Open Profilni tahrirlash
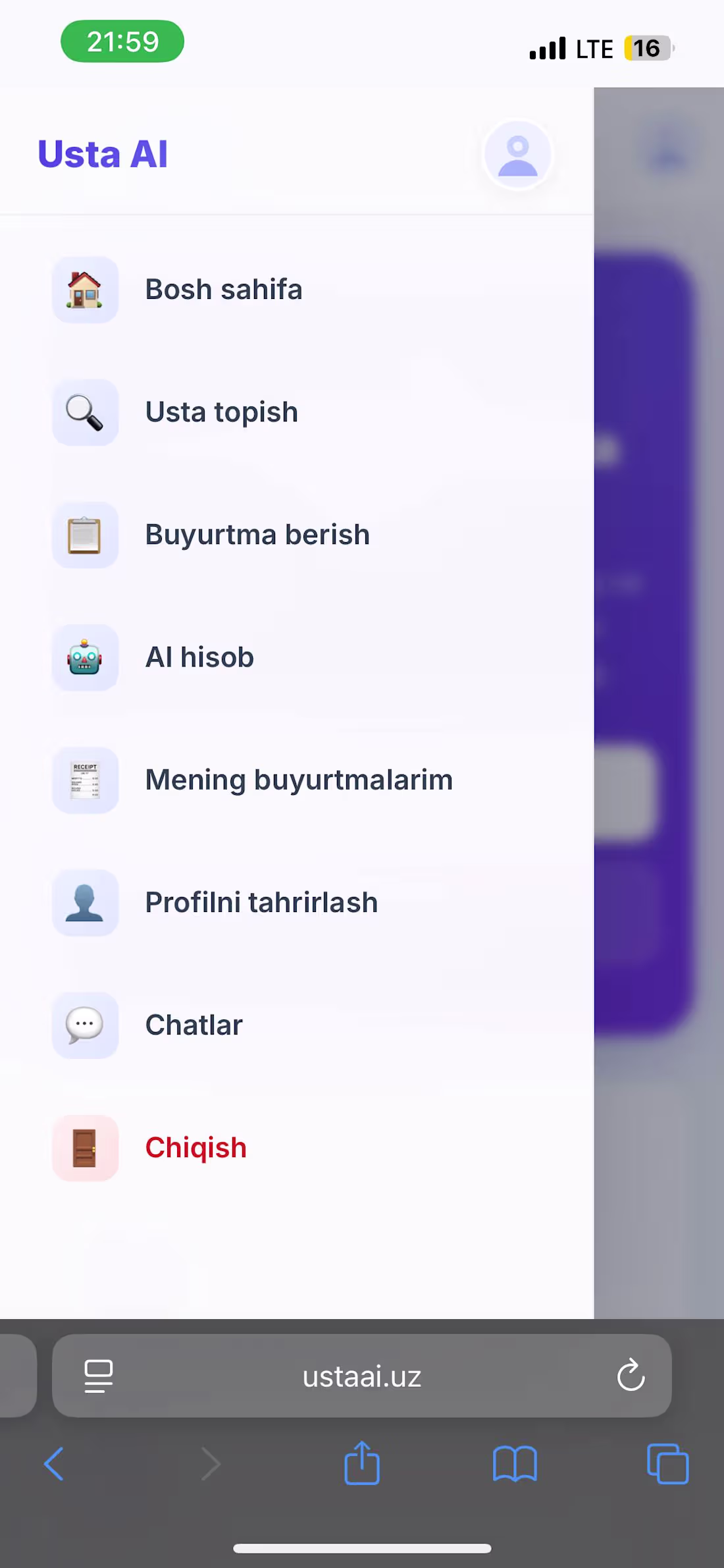Screen dimensions: 724x1568 pos(261,902)
